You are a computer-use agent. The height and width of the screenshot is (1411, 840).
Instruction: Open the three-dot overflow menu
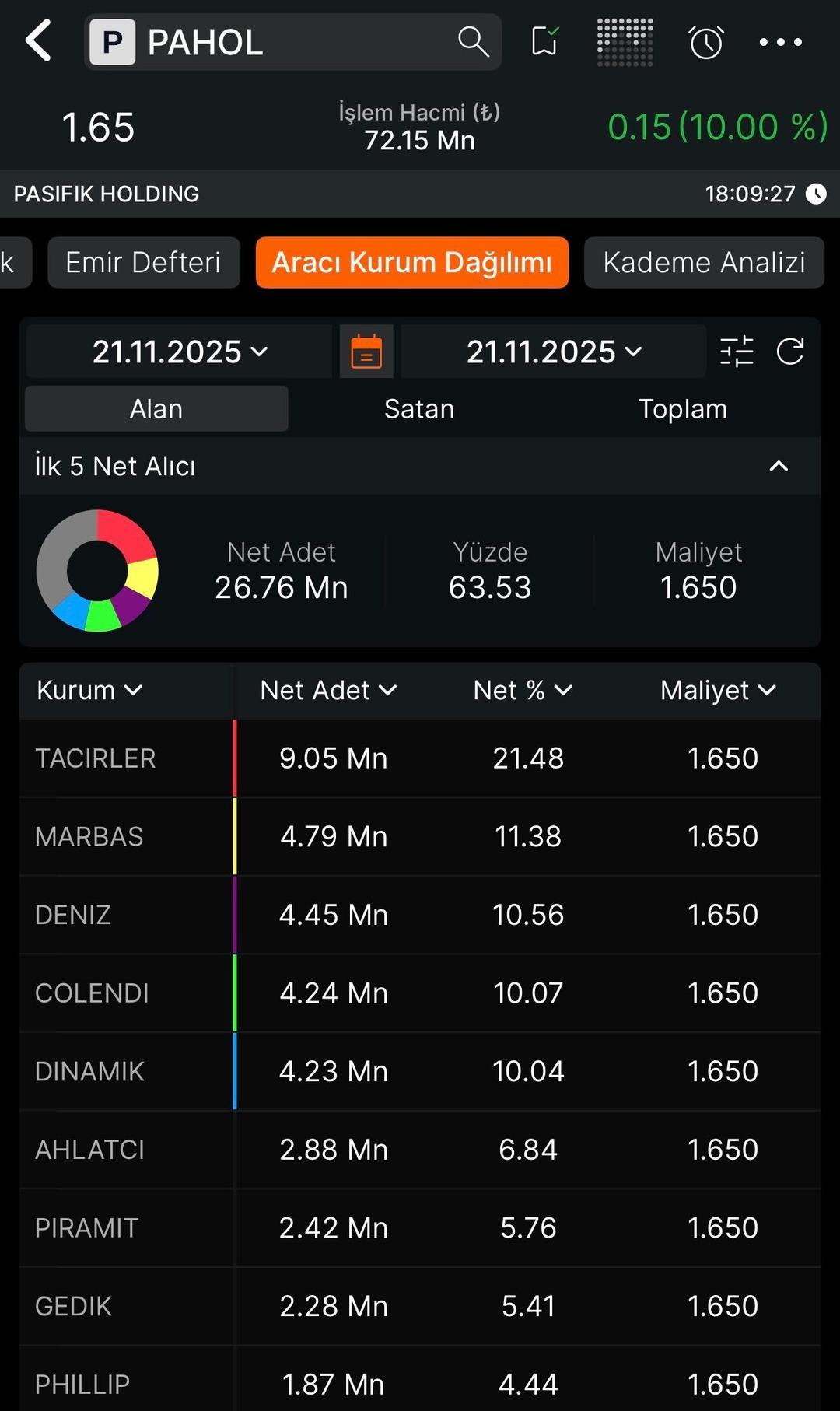(x=780, y=43)
